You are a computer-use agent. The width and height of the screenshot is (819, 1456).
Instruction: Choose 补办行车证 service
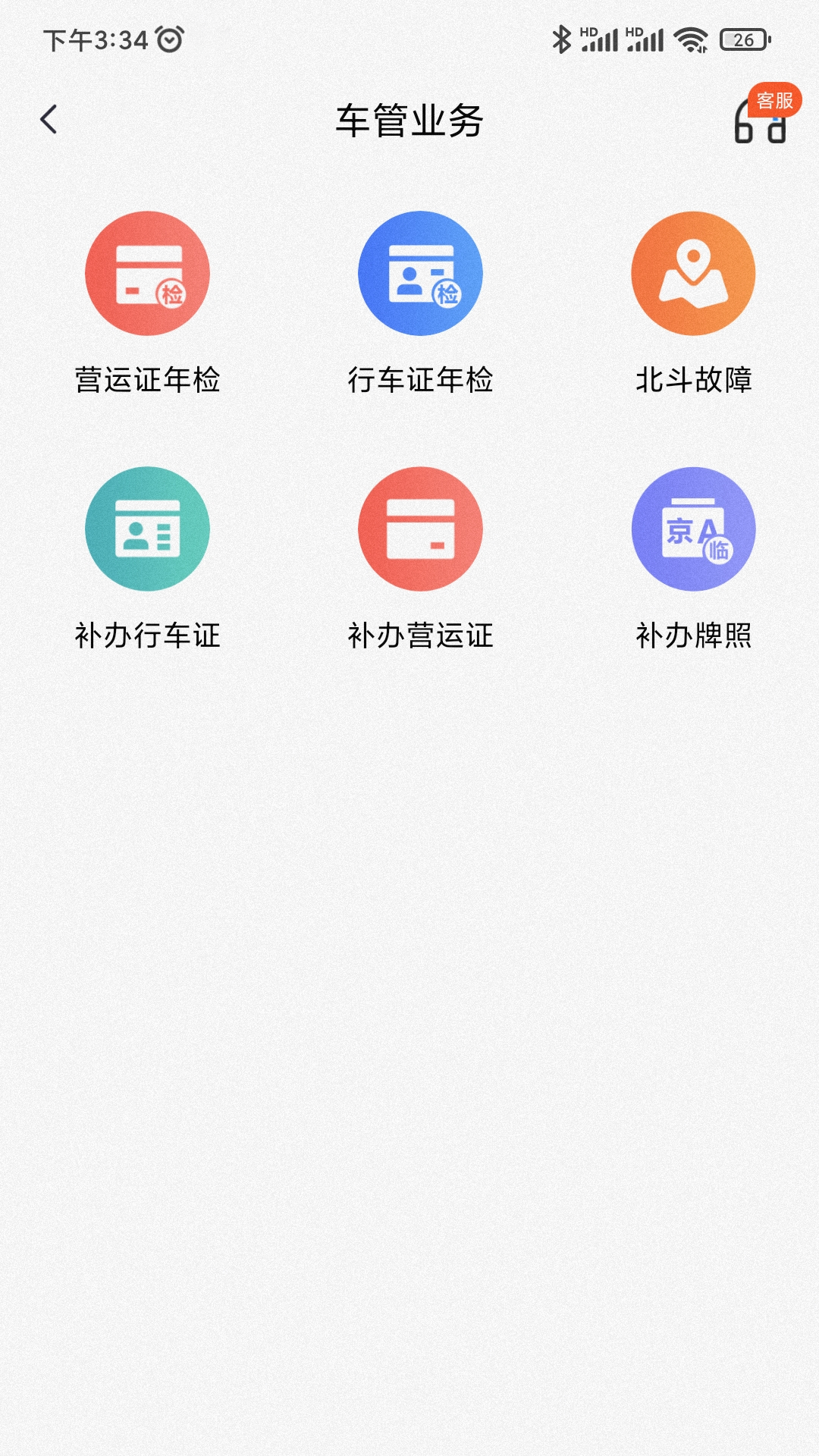click(147, 529)
